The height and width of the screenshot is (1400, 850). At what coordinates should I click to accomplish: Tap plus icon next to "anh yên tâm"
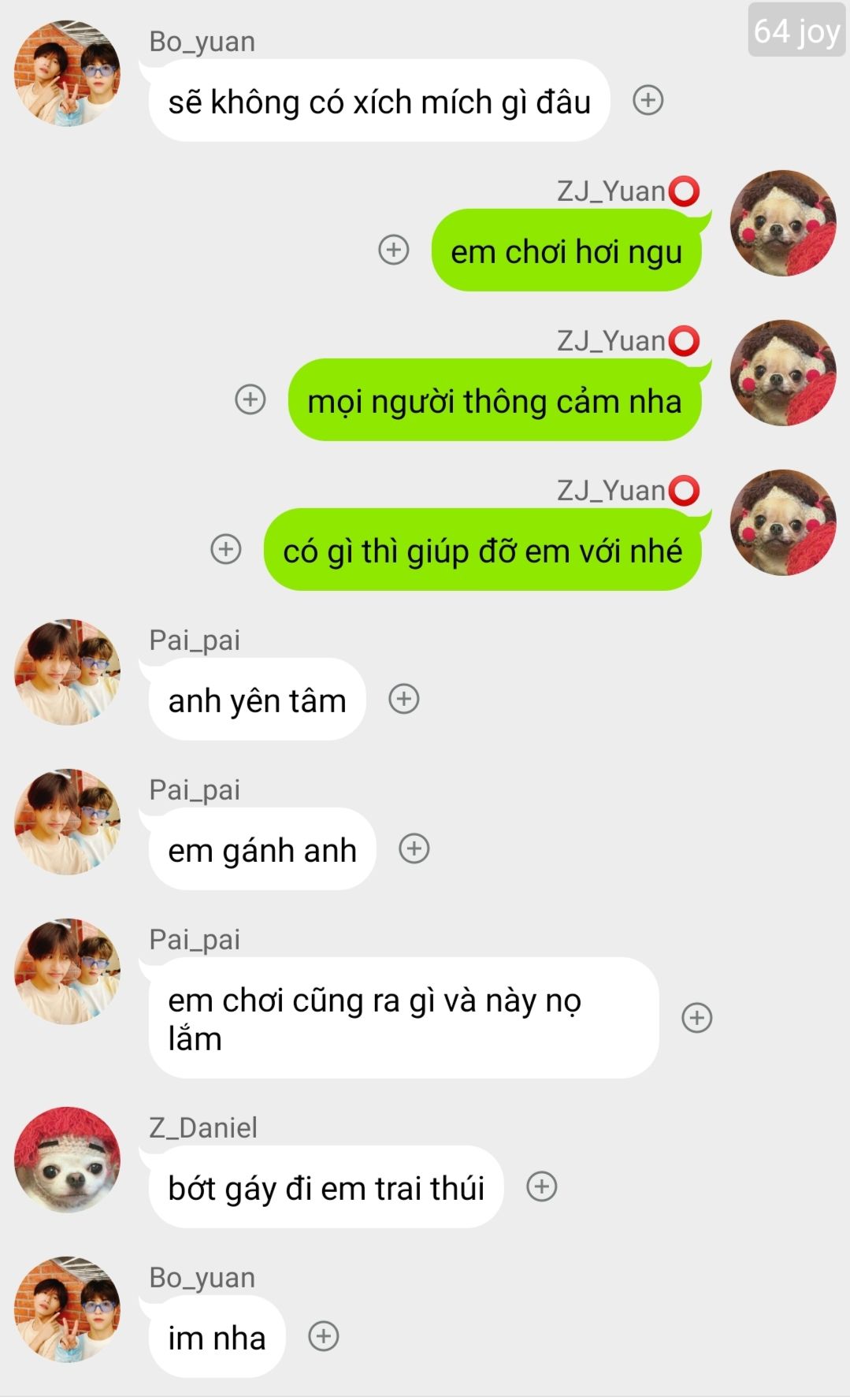404,699
